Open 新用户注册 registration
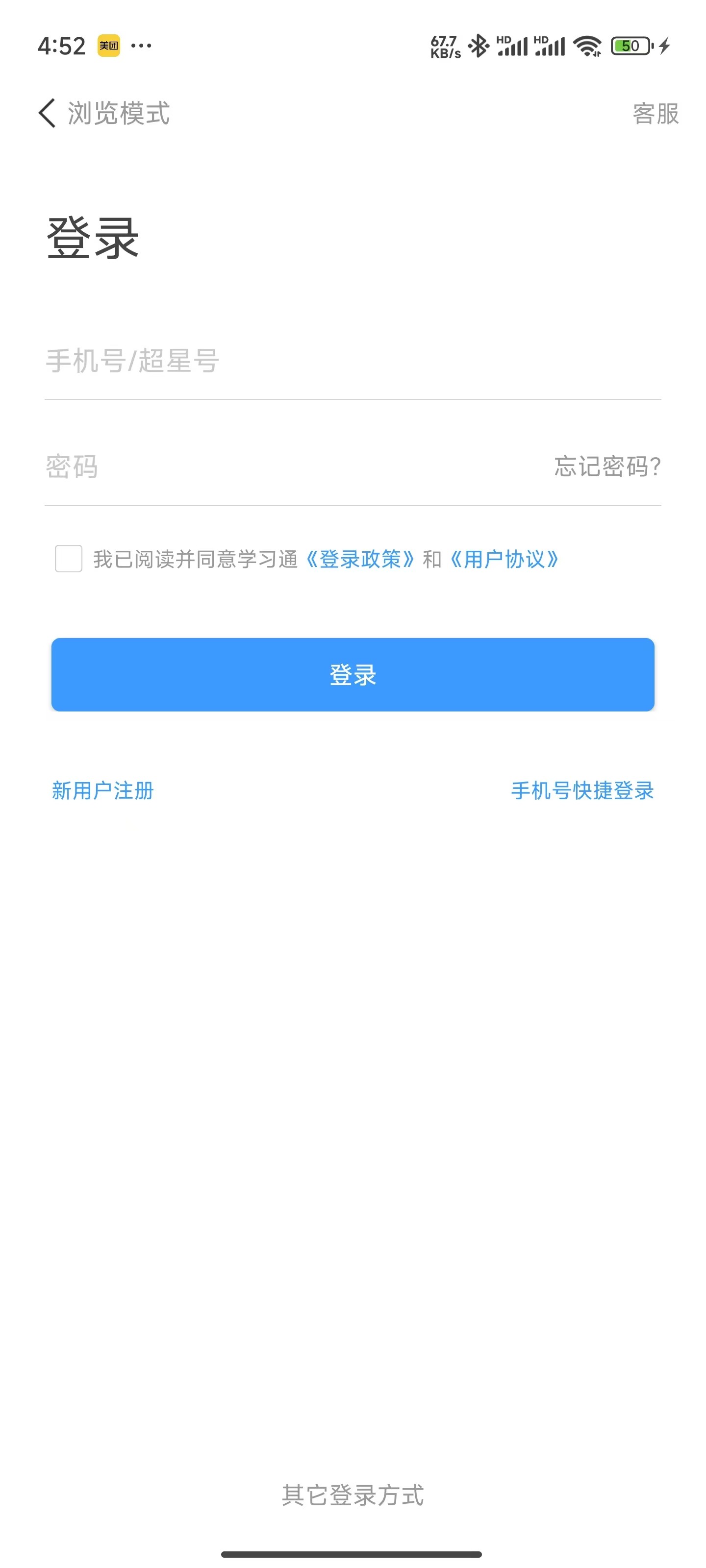 pos(103,790)
